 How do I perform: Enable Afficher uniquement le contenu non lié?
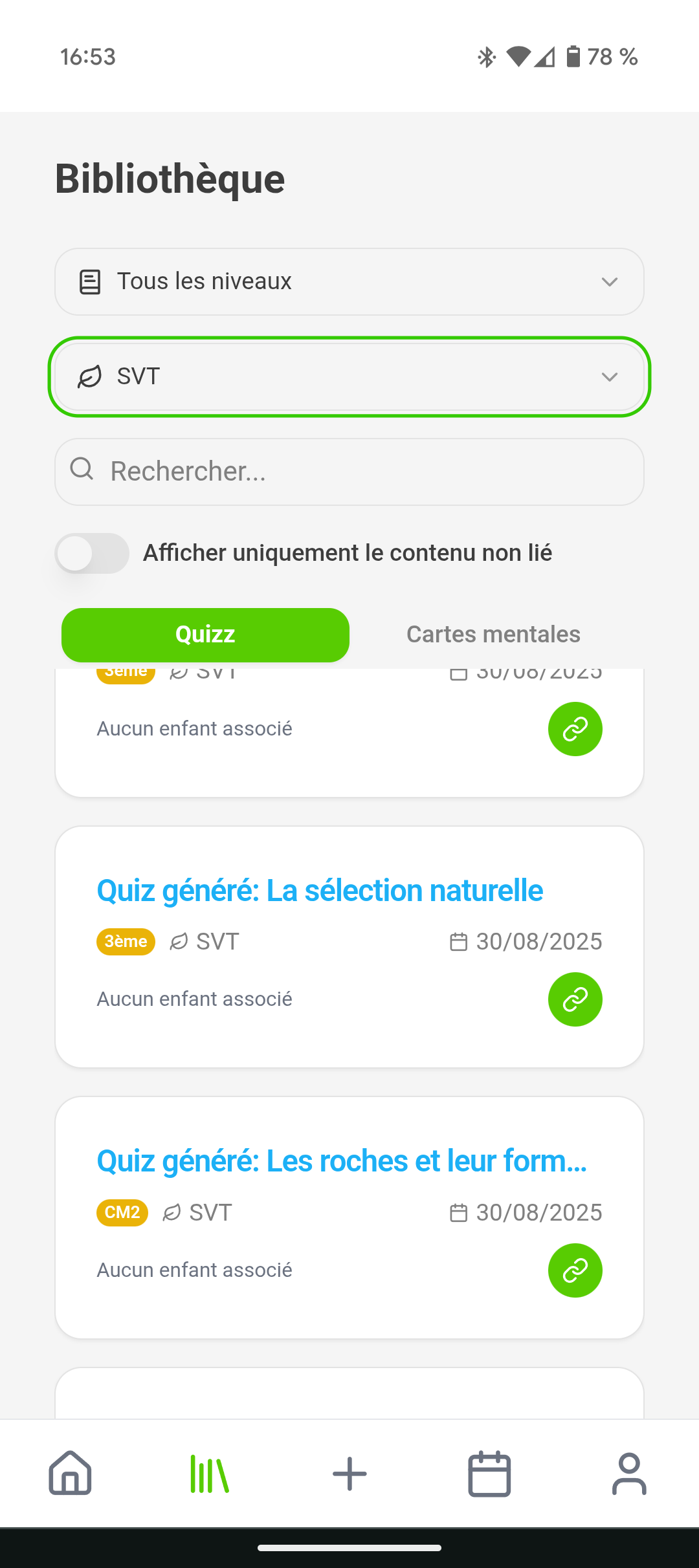tap(92, 554)
